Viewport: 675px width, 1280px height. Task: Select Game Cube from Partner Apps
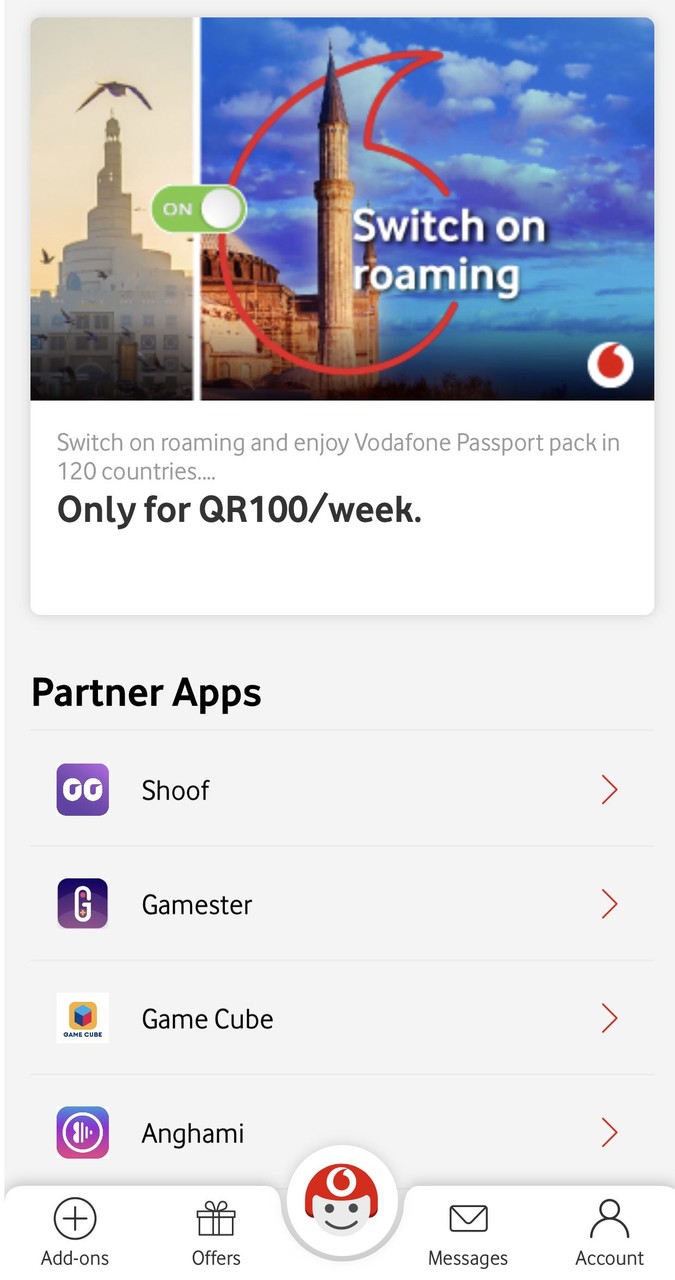(342, 1019)
